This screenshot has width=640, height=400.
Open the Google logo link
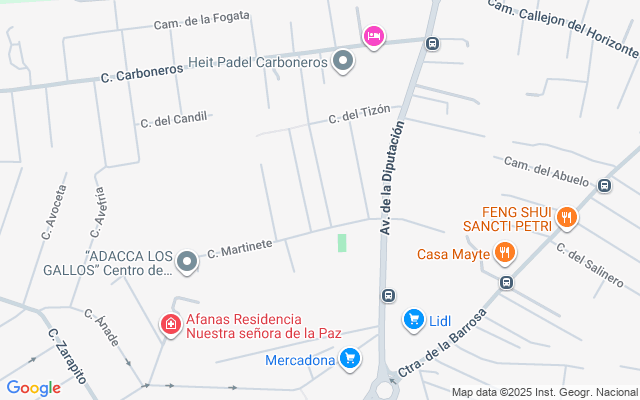coord(33,388)
